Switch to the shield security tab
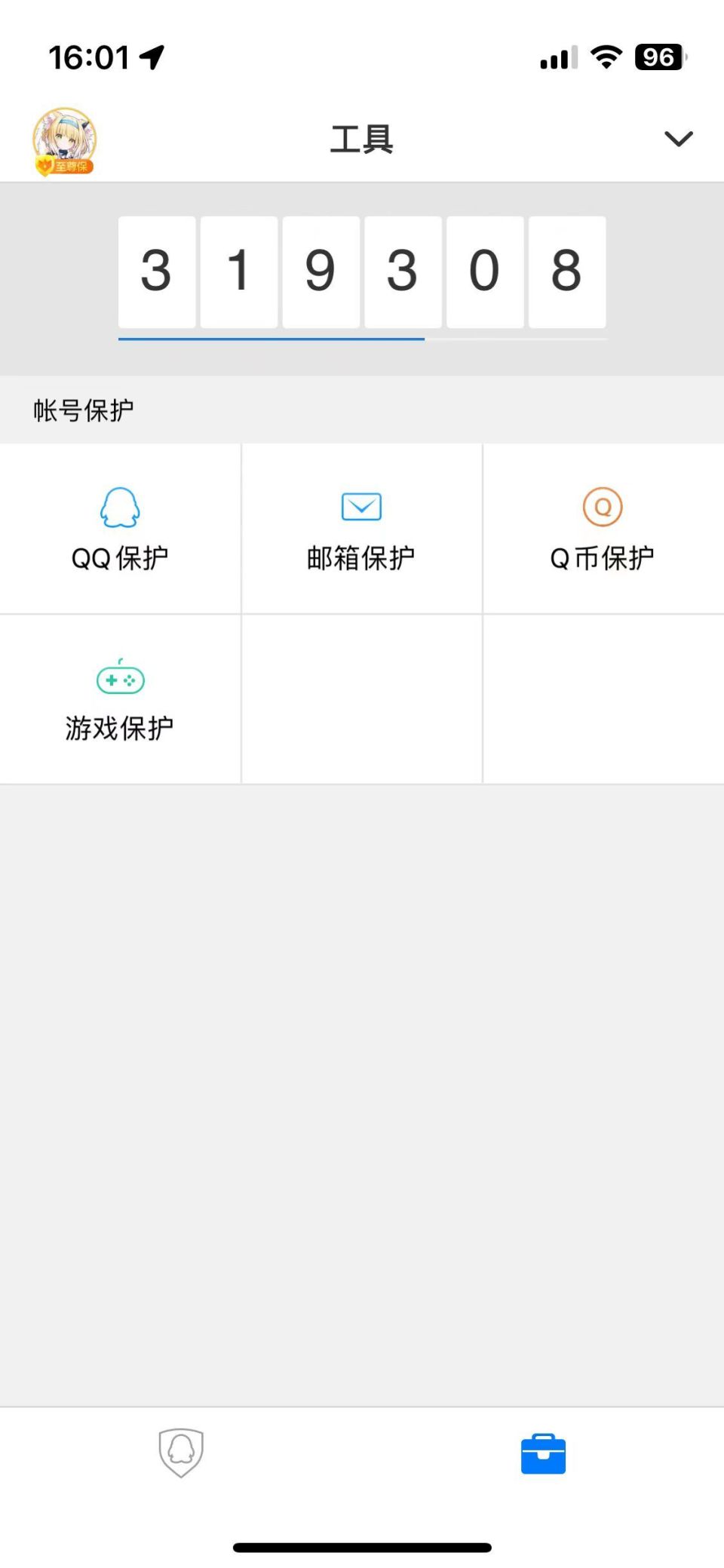The image size is (724, 1568). [x=181, y=1454]
